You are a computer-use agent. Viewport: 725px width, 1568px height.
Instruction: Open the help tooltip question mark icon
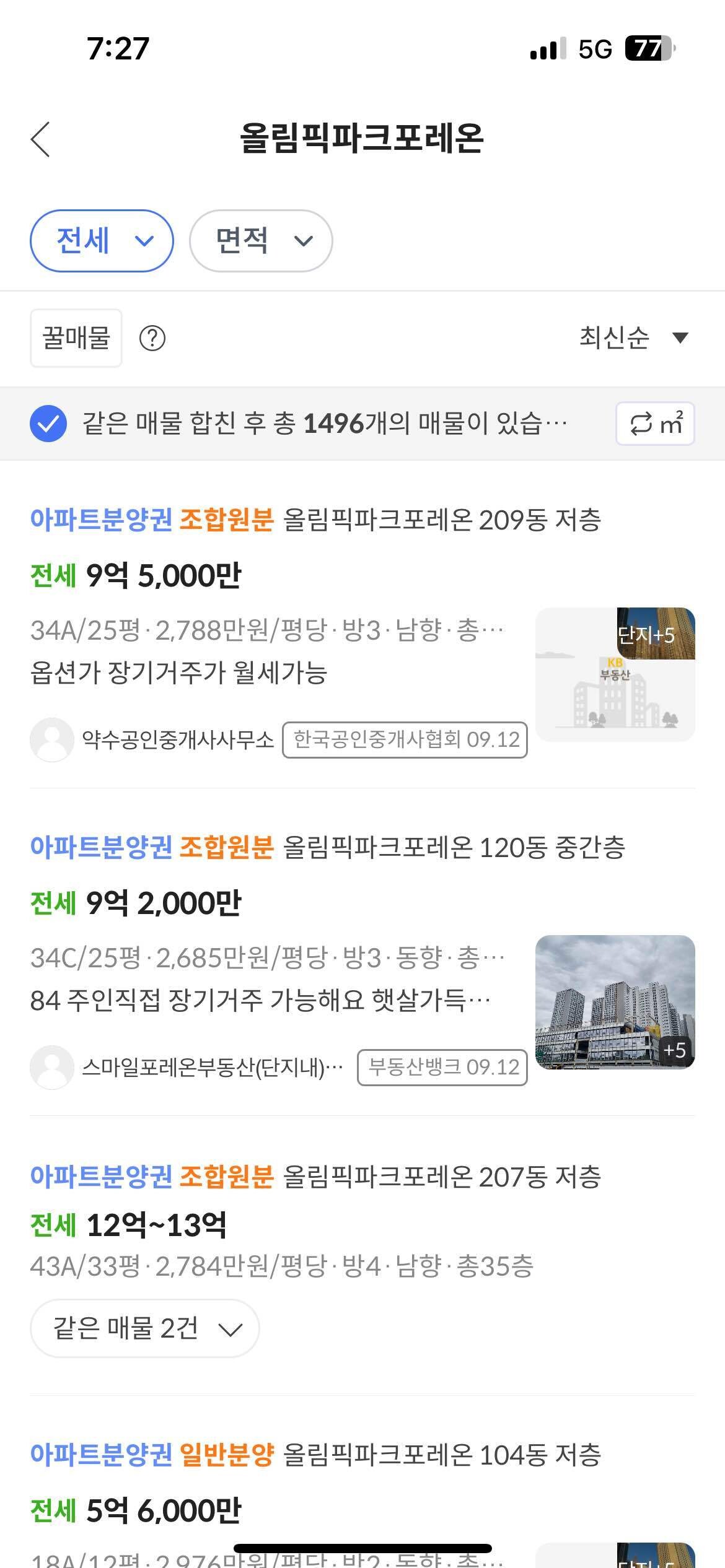pyautogui.click(x=153, y=338)
